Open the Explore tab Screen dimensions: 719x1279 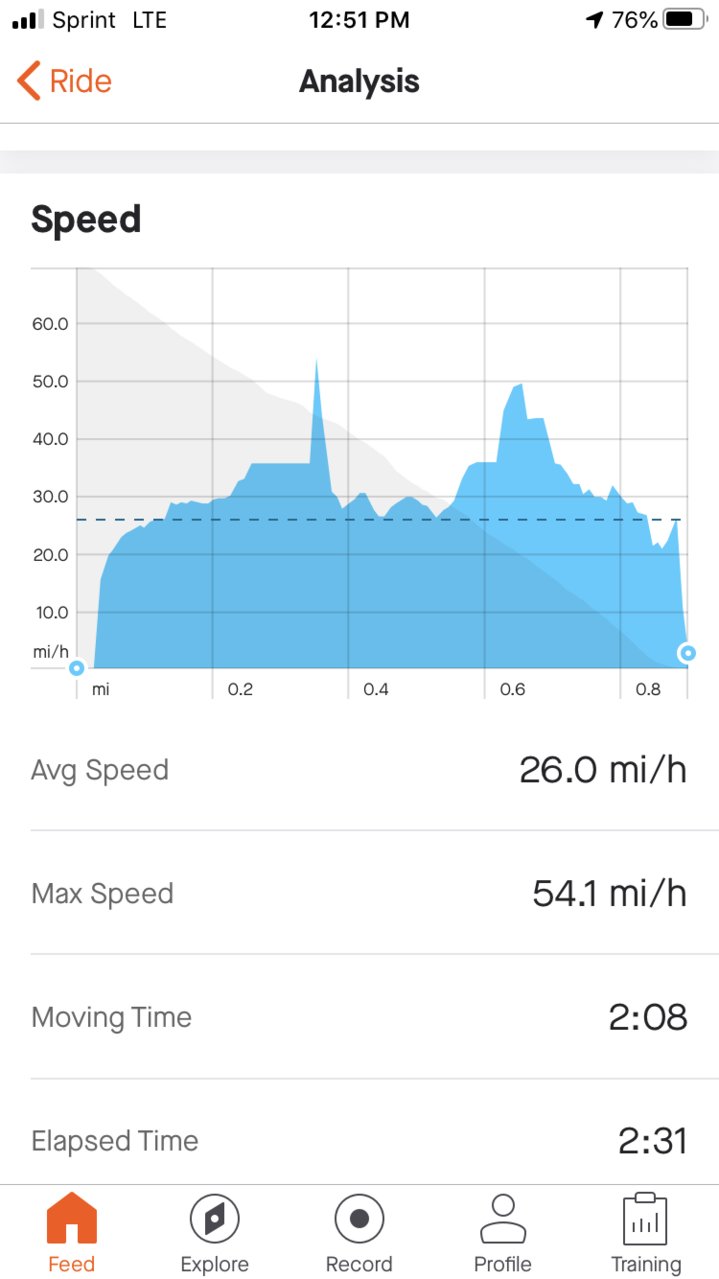[215, 1233]
